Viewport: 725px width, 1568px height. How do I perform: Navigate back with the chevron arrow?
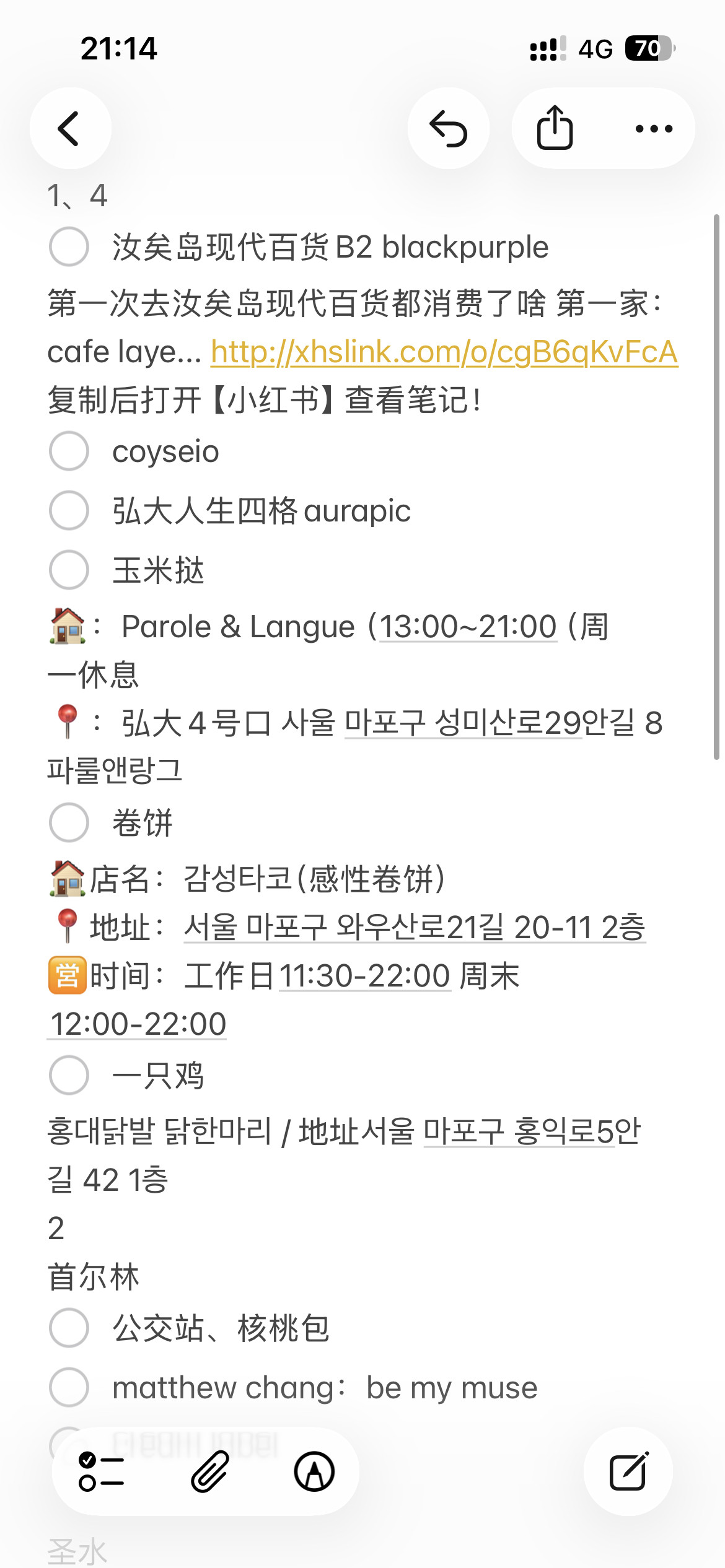(71, 128)
